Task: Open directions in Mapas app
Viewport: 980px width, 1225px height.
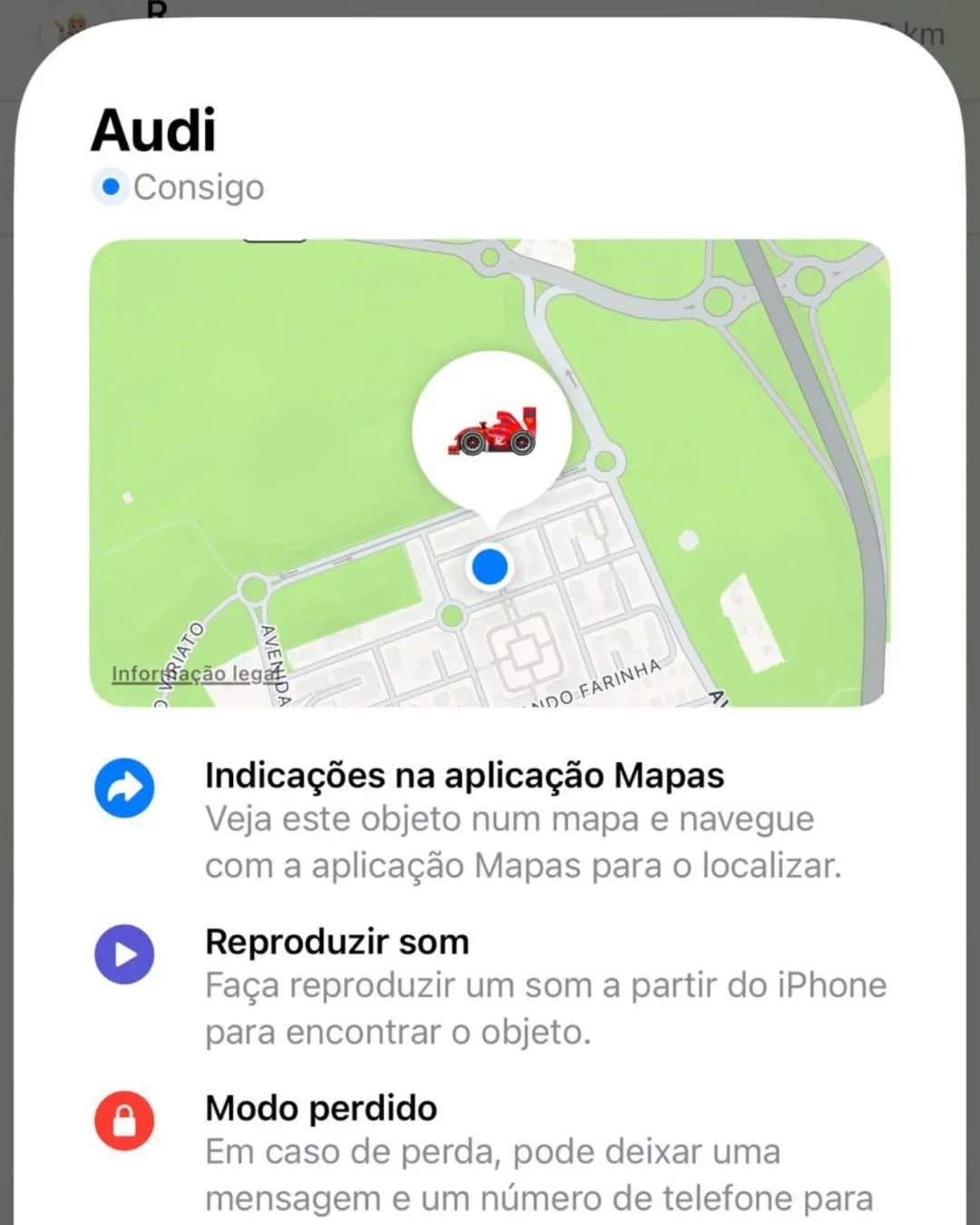Action: pyautogui.click(x=464, y=777)
